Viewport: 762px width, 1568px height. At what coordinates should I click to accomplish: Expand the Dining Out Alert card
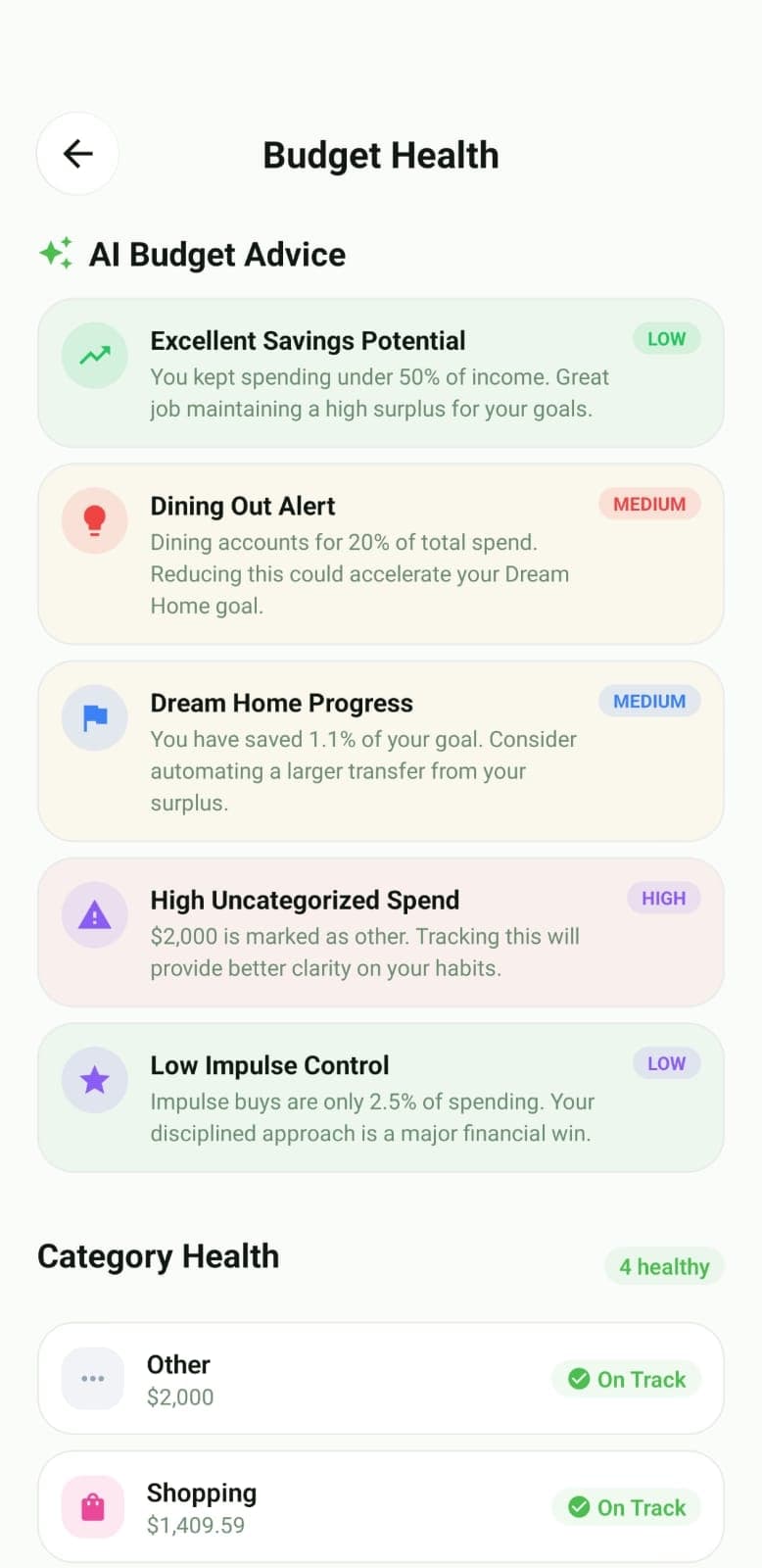pos(381,554)
